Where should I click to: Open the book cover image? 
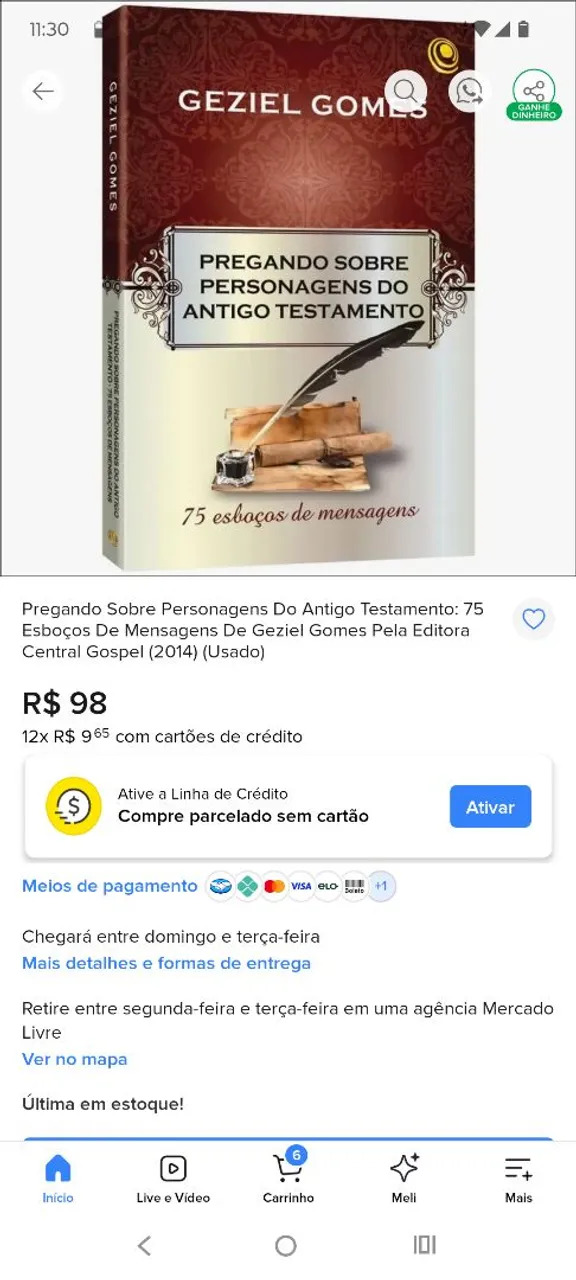[288, 290]
